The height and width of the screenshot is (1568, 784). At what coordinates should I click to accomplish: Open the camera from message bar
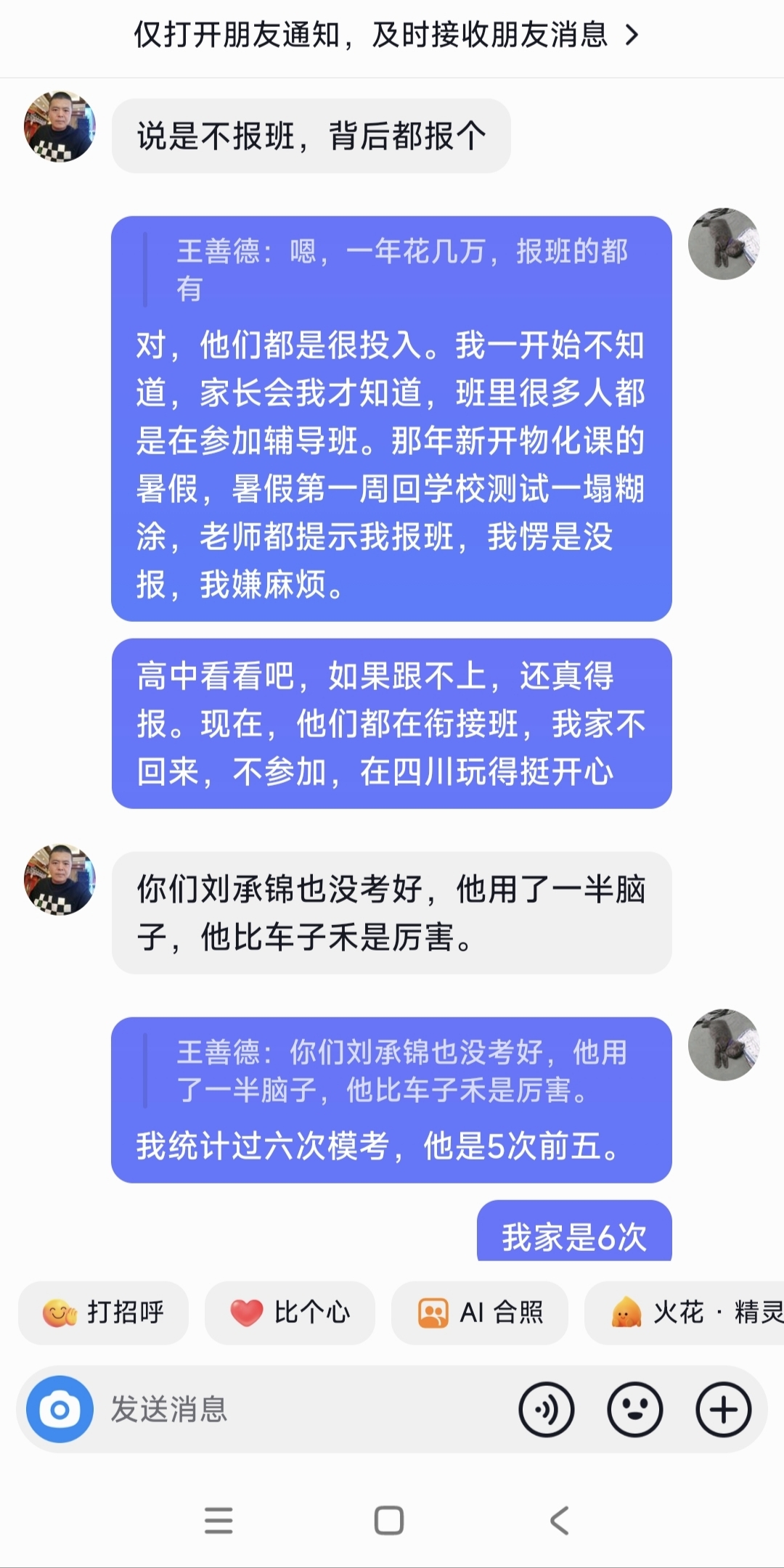pyautogui.click(x=60, y=1409)
